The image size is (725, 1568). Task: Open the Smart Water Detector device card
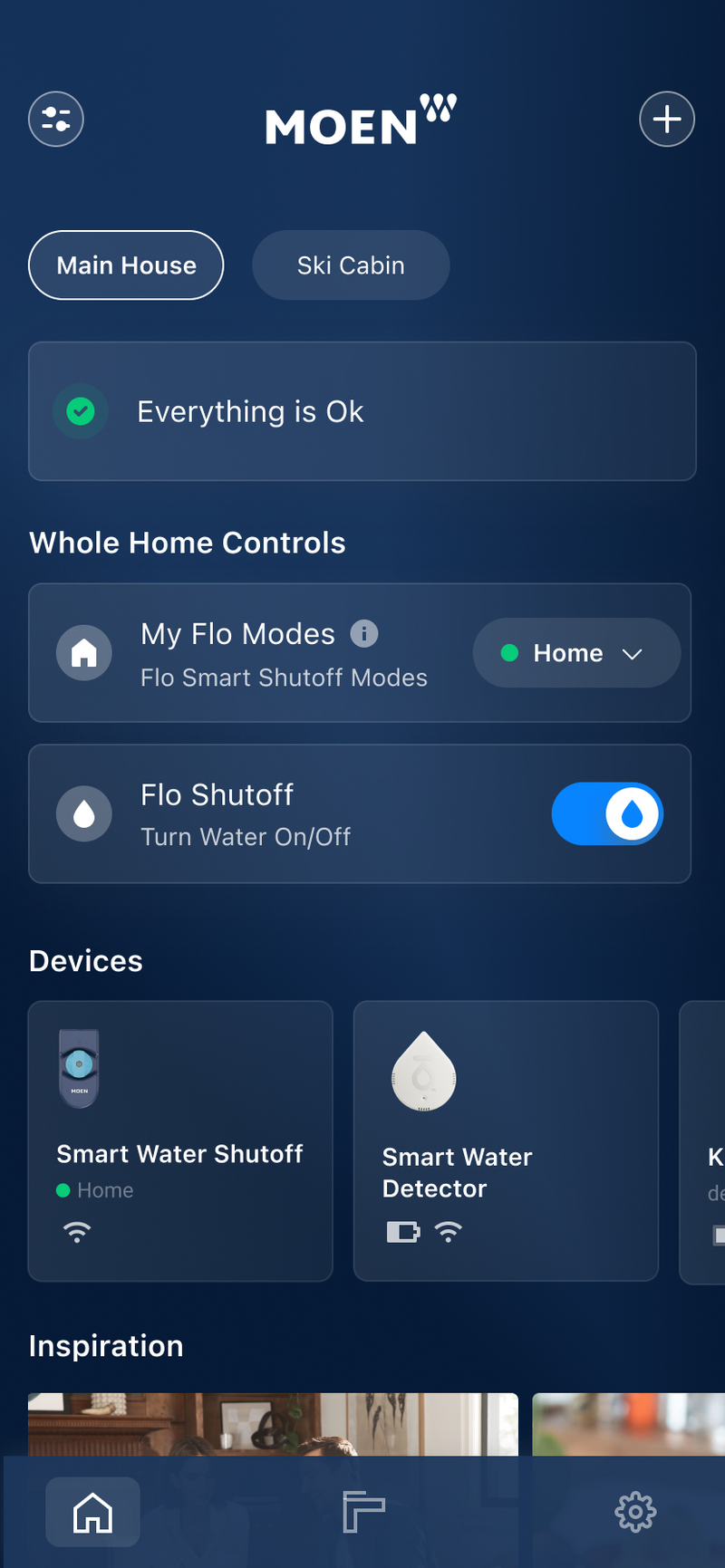click(x=506, y=1140)
